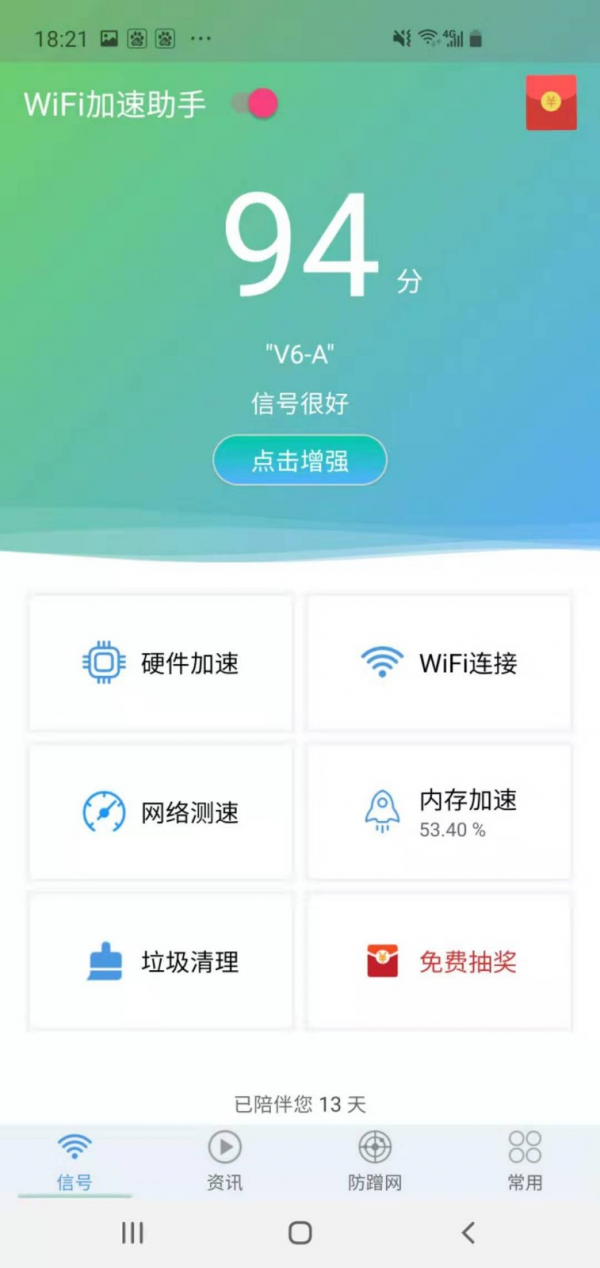The width and height of the screenshot is (600, 1268).
Task: Switch to the 资讯 tab
Action: 225,1162
